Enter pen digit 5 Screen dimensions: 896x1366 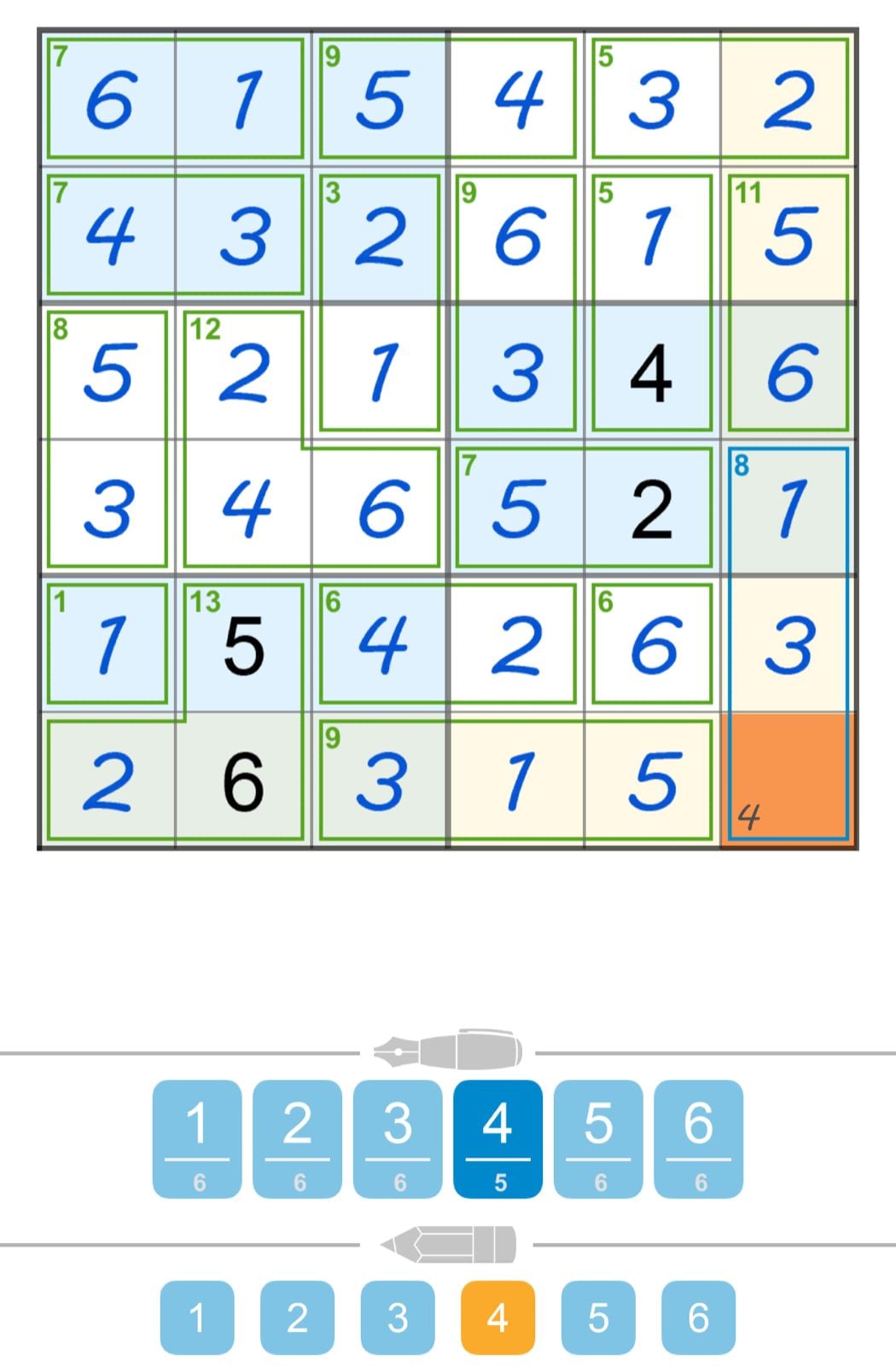(598, 1138)
